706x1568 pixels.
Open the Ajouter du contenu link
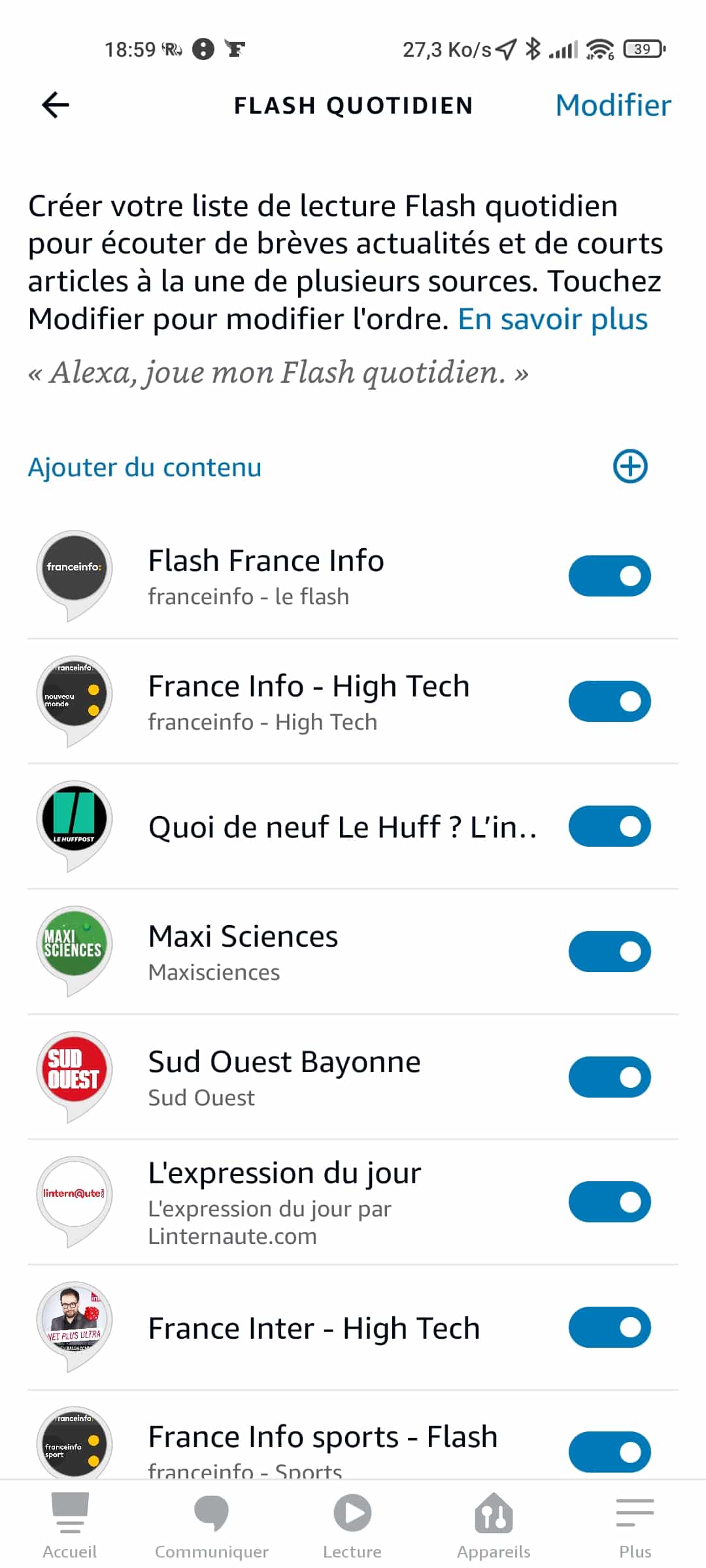144,468
